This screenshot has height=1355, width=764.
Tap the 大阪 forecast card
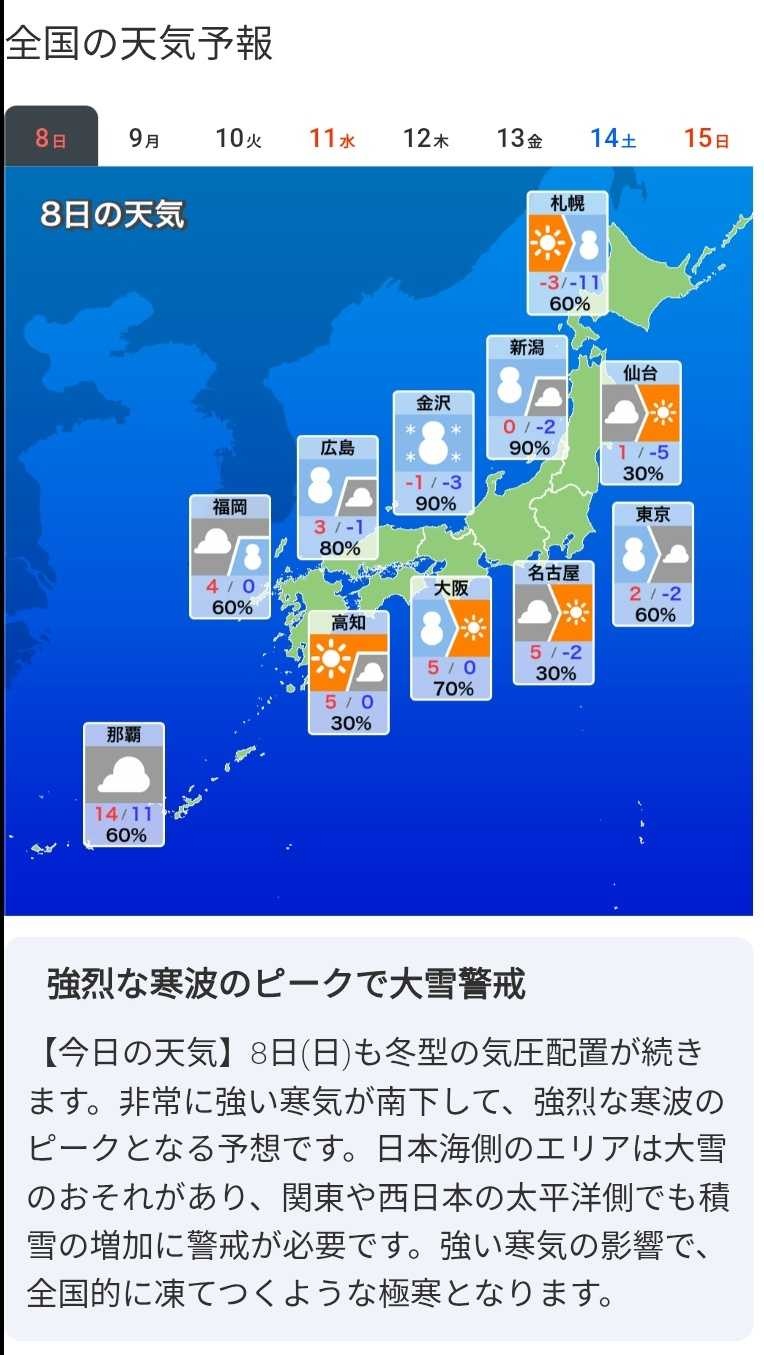click(x=451, y=637)
